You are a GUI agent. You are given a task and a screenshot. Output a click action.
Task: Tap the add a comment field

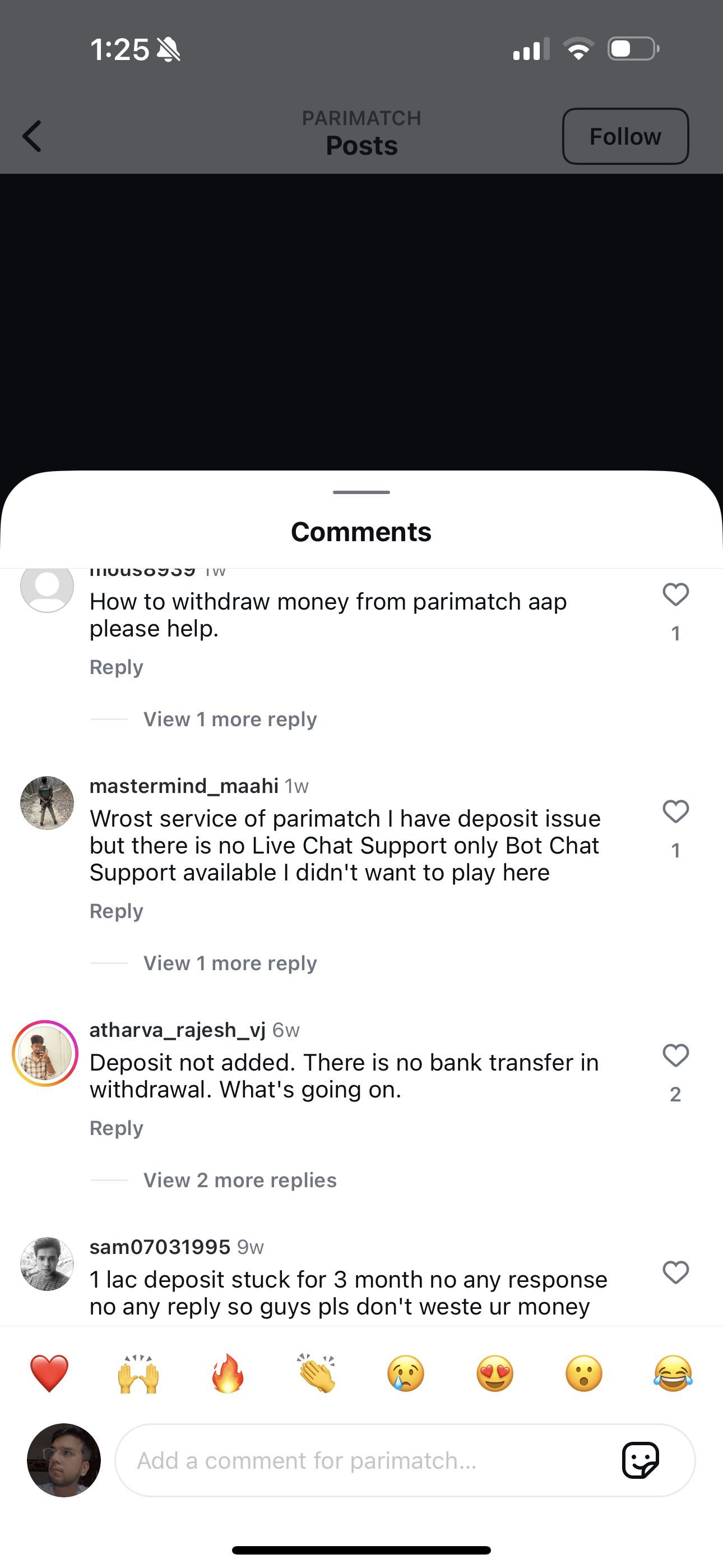tap(365, 1460)
